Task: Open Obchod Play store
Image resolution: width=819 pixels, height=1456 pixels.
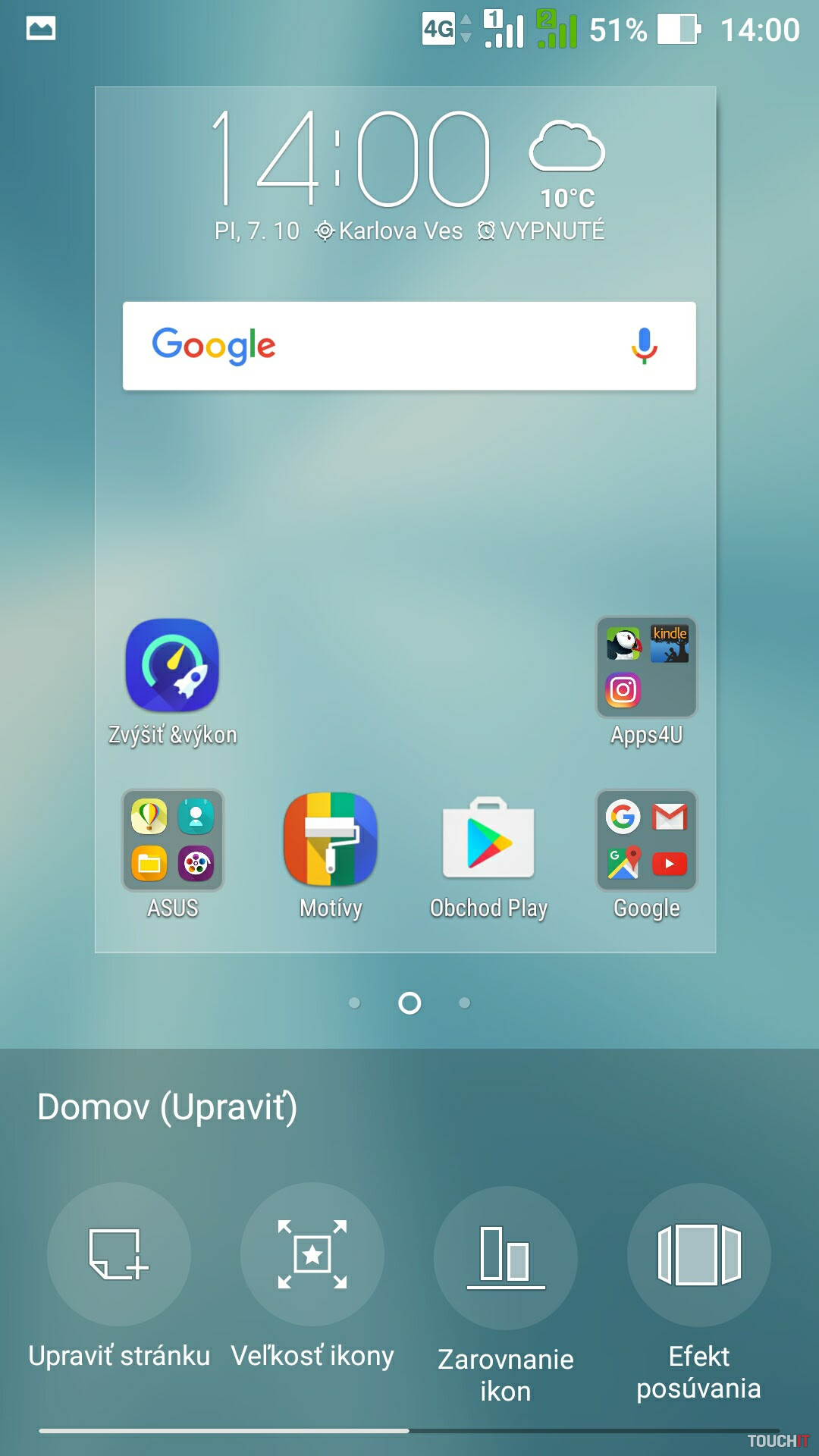Action: pos(489,840)
